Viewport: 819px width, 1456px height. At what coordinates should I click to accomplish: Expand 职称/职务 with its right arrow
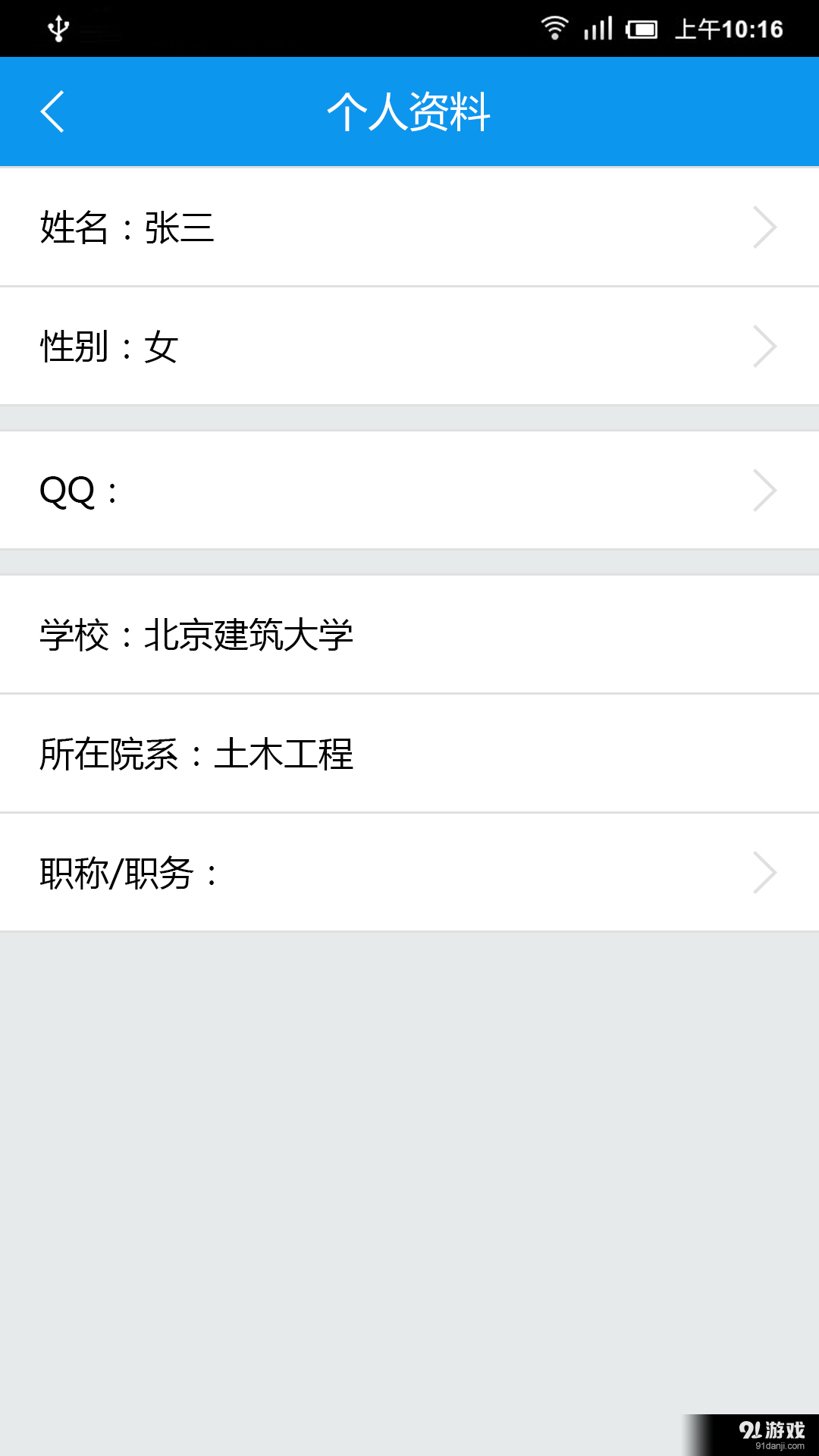pyautogui.click(x=764, y=873)
